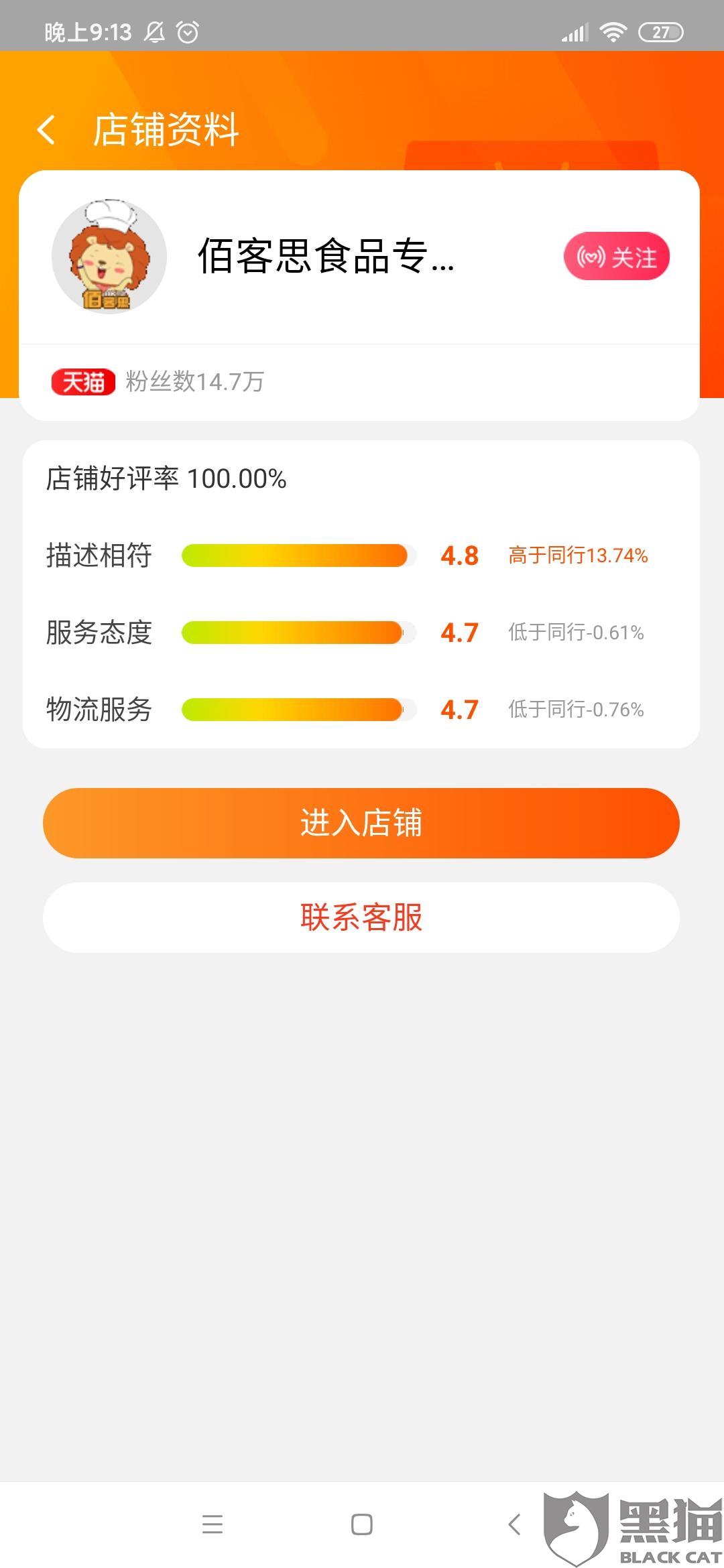Follow the shop with 关注 button
This screenshot has height=1568, width=724.
pyautogui.click(x=616, y=257)
